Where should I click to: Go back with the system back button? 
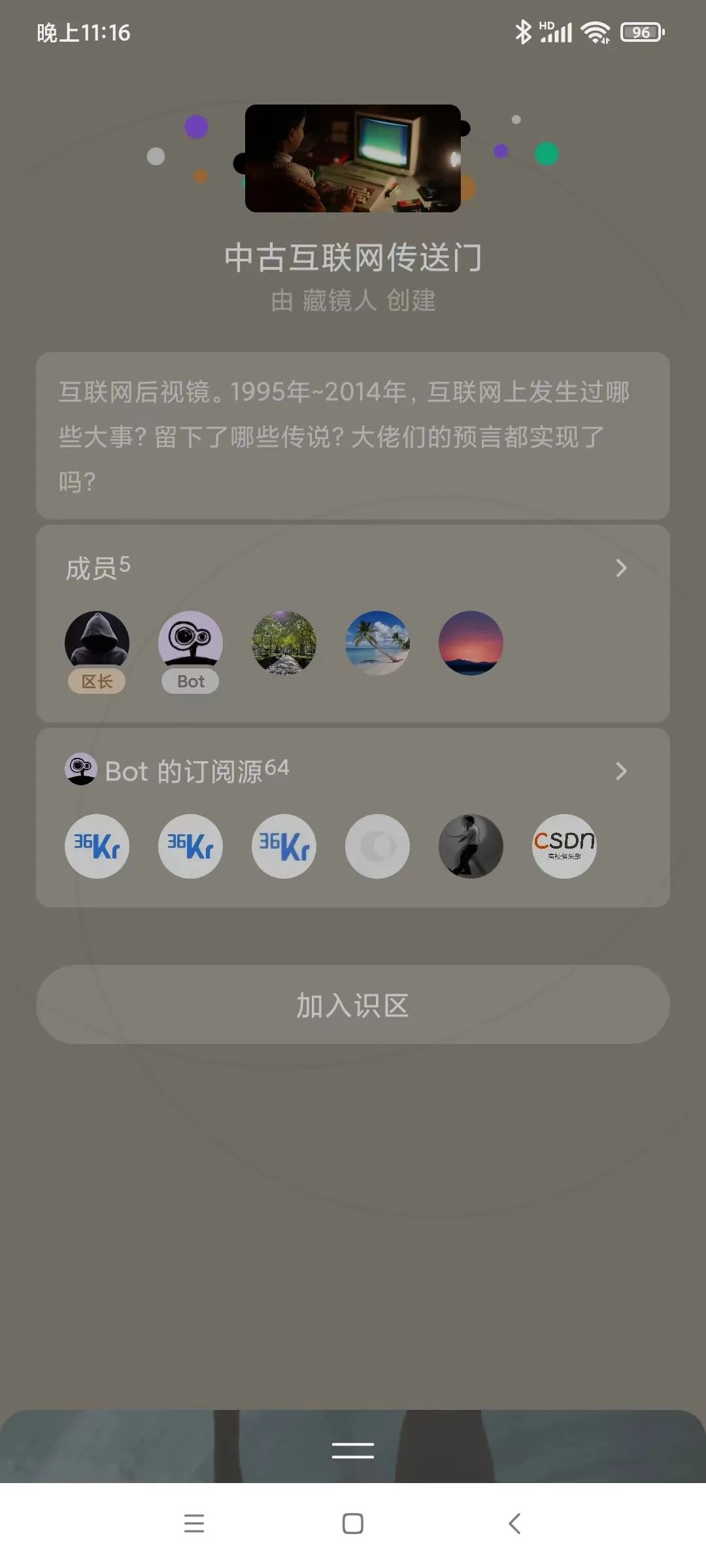click(514, 1524)
